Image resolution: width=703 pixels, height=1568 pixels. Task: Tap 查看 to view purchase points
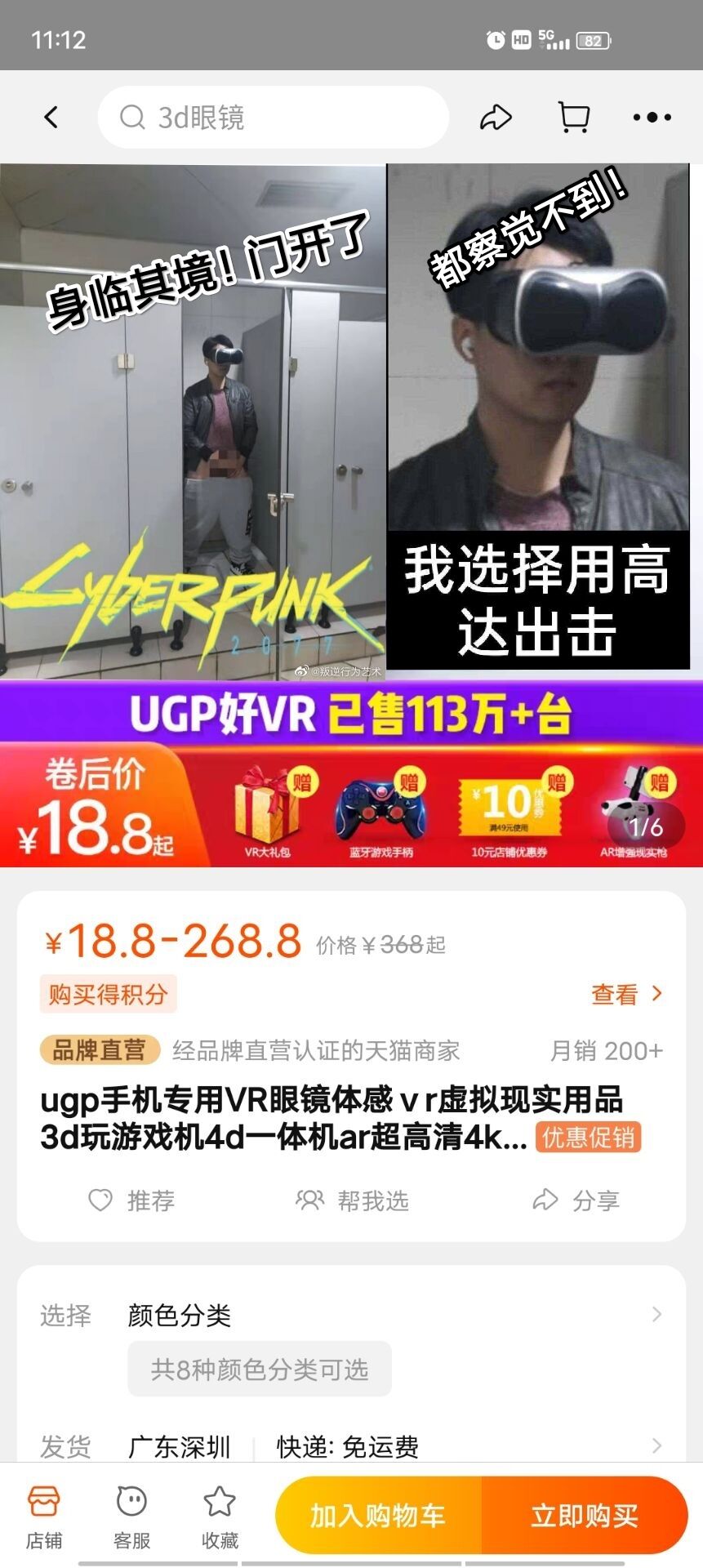[626, 994]
